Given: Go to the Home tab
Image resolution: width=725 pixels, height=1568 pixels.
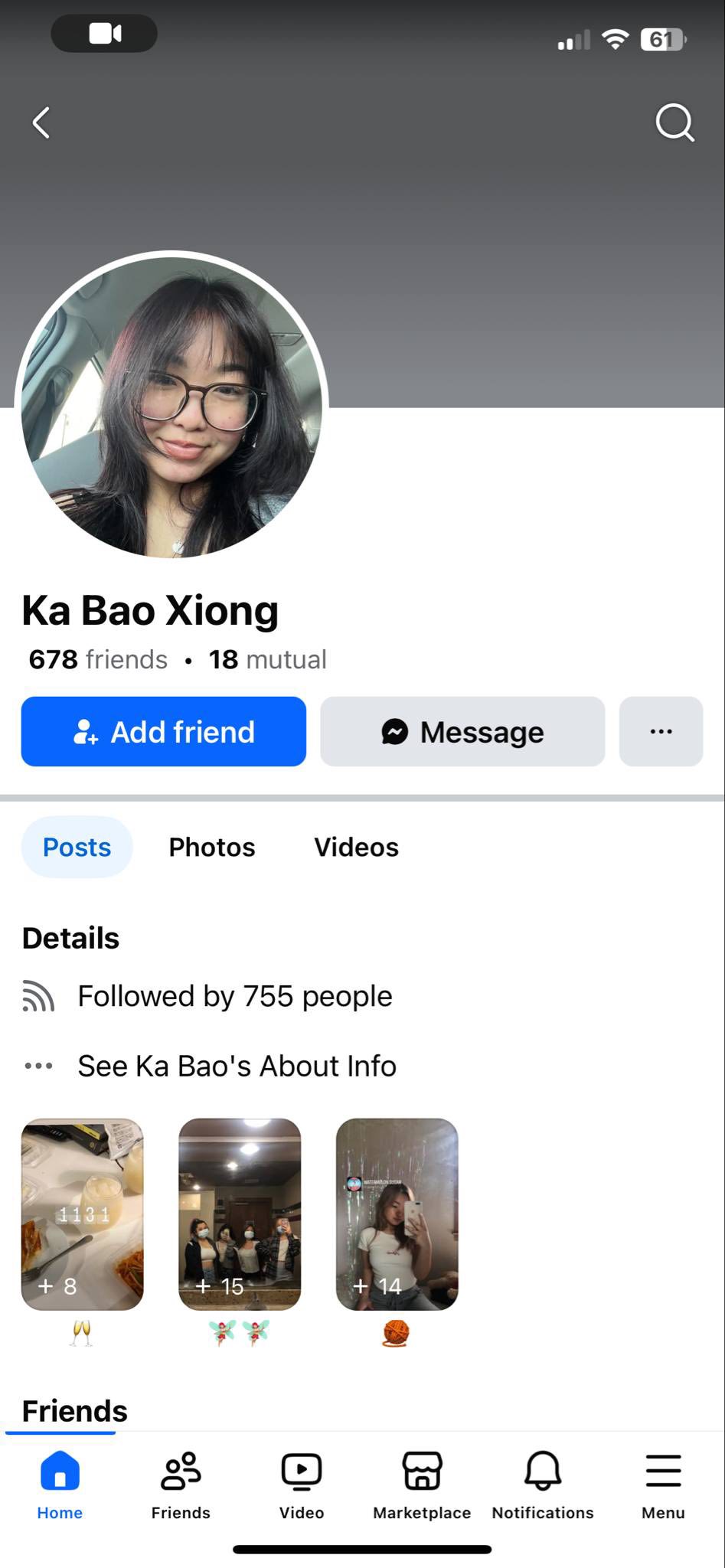Looking at the screenshot, I should point(60,1484).
